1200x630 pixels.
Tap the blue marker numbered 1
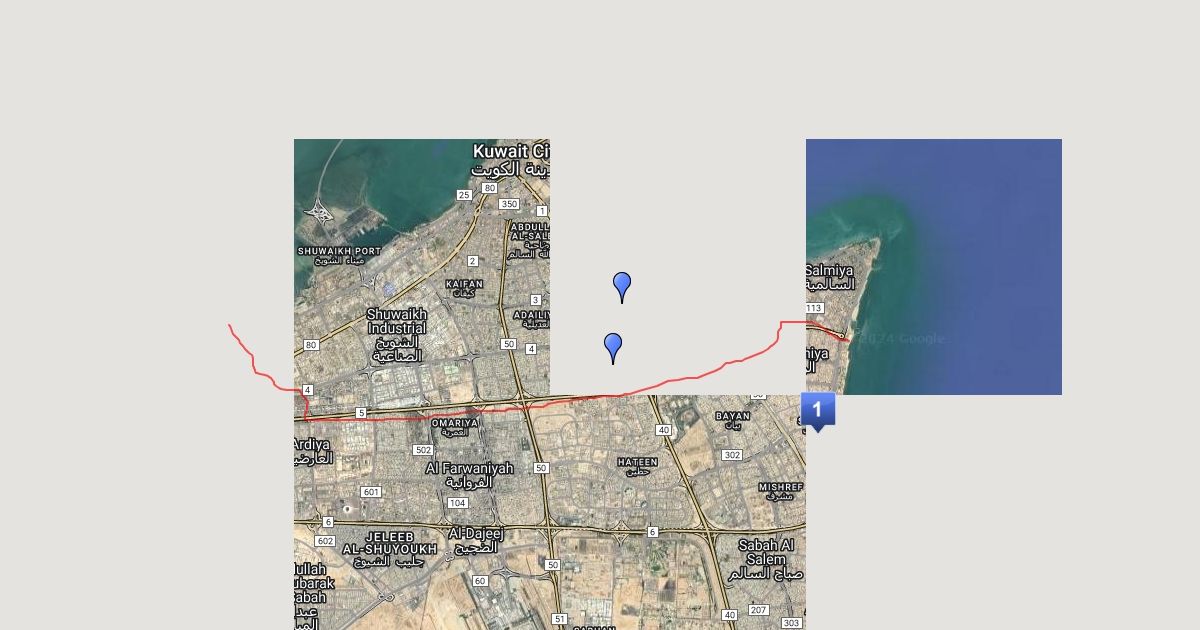point(817,411)
